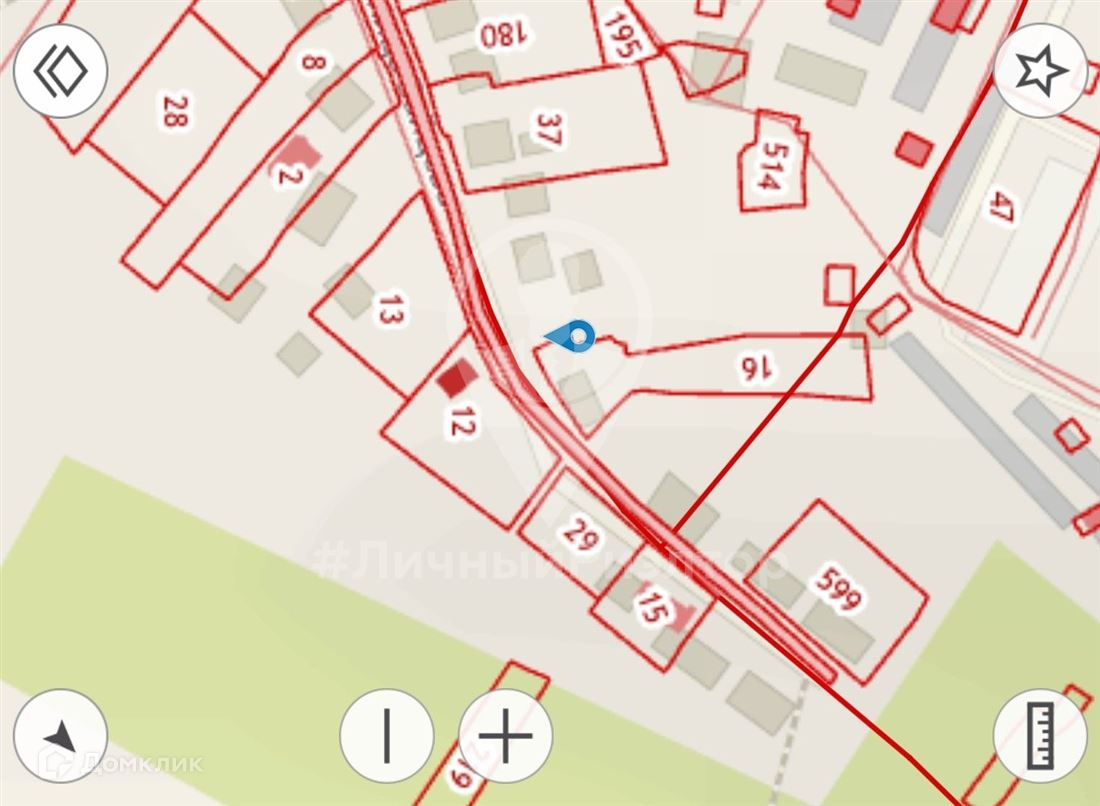The width and height of the screenshot is (1100, 806).
Task: Add this location to favorites with star
Action: (1041, 70)
